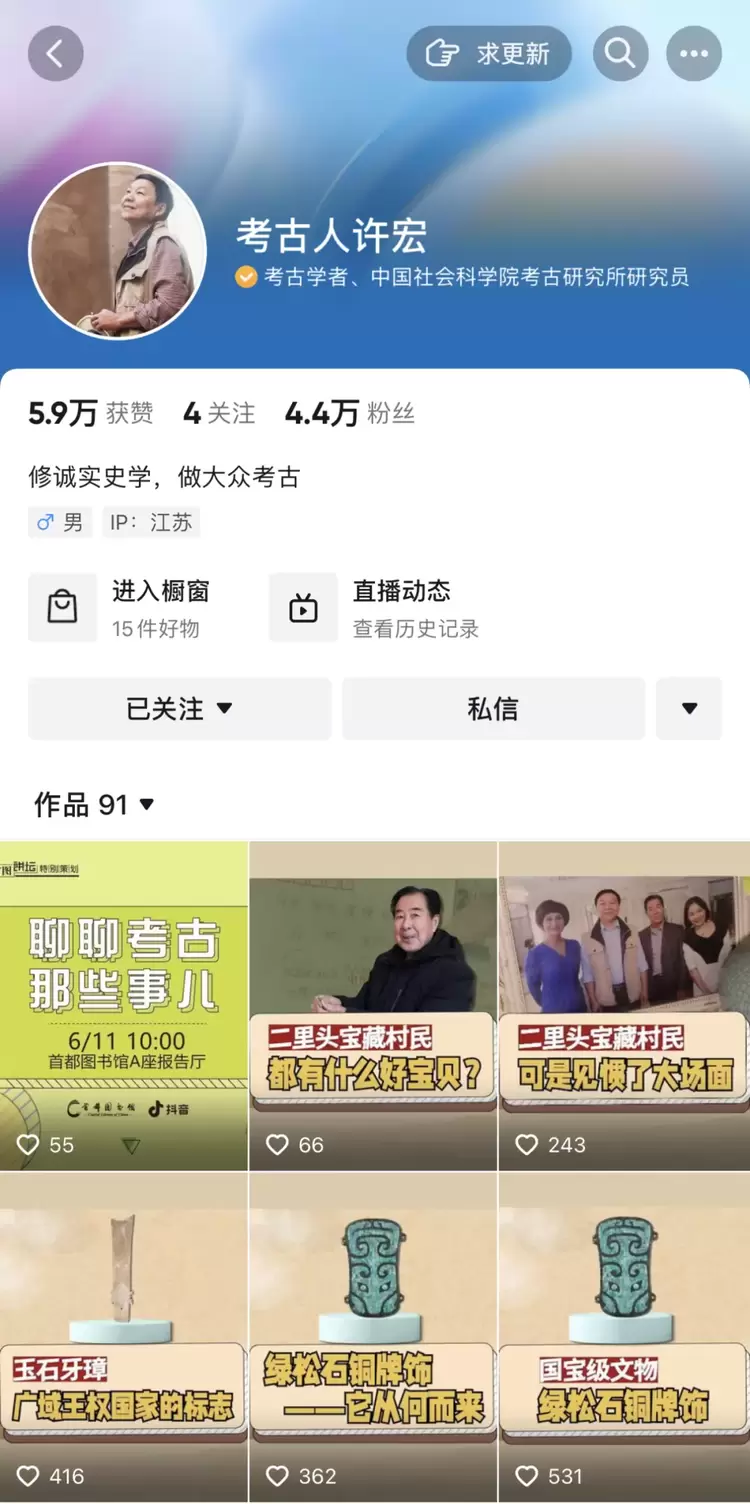750x1504 pixels.
Task: Open the three-dot overflow menu
Action: coord(694,53)
